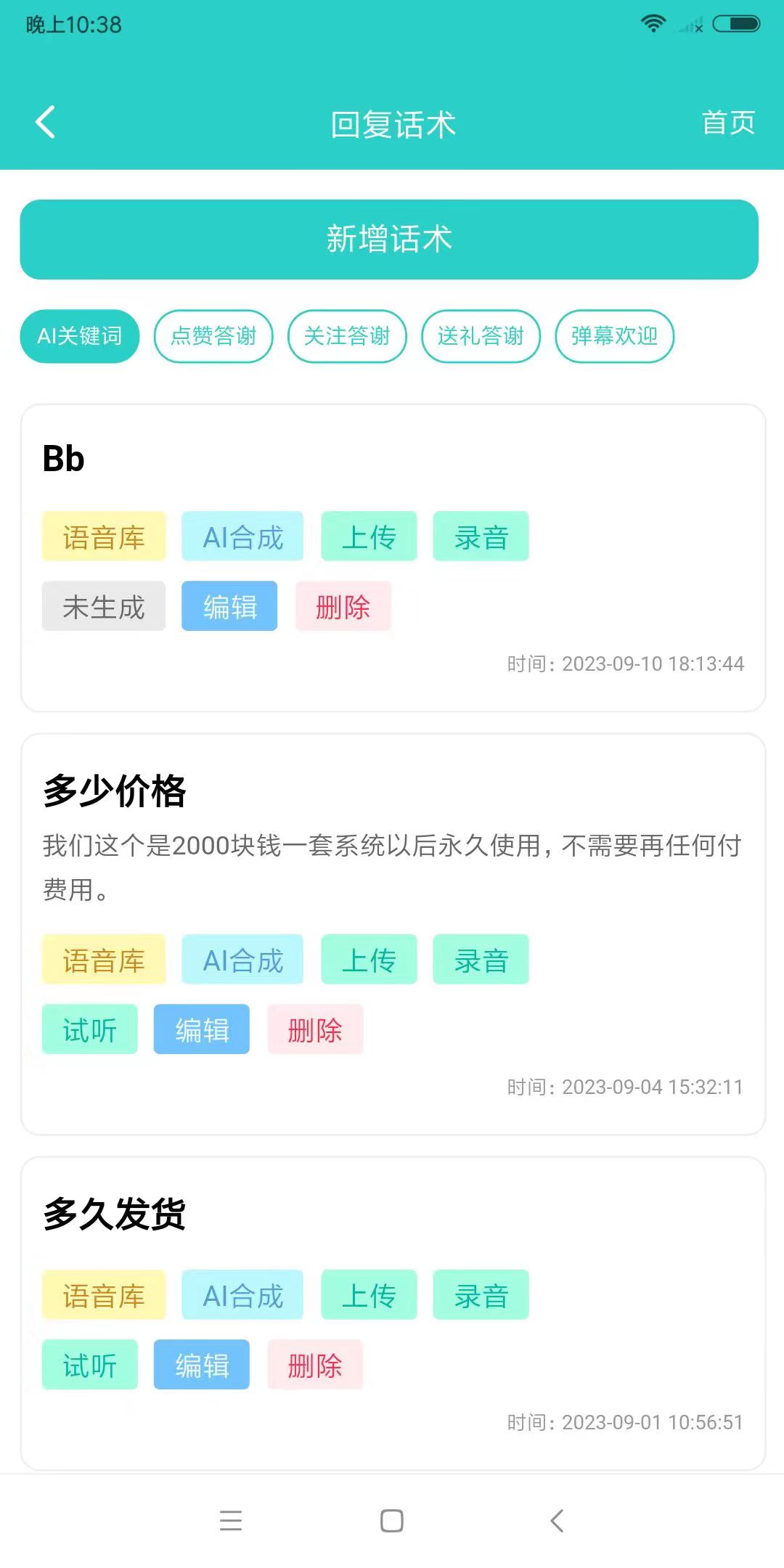
Task: Go back using the top-left arrow
Action: click(46, 122)
